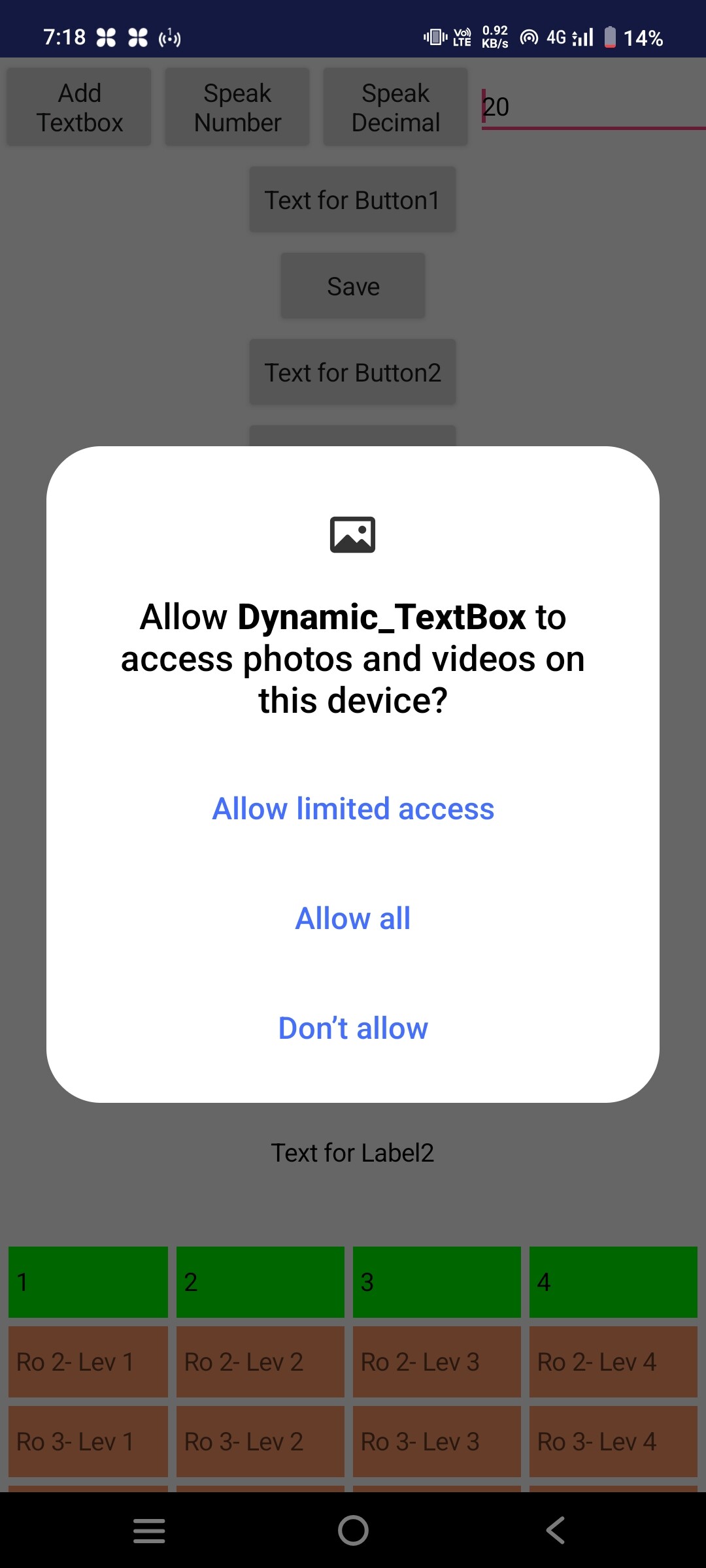Image resolution: width=706 pixels, height=1568 pixels.
Task: Open recent apps from the navigation bar
Action: [x=149, y=1530]
